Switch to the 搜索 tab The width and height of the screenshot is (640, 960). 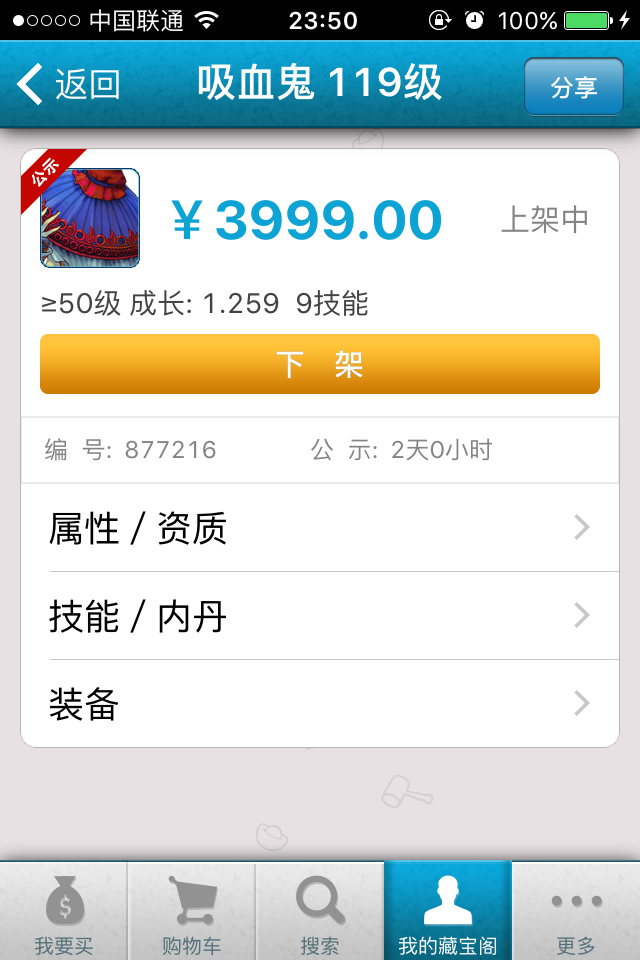tap(320, 912)
